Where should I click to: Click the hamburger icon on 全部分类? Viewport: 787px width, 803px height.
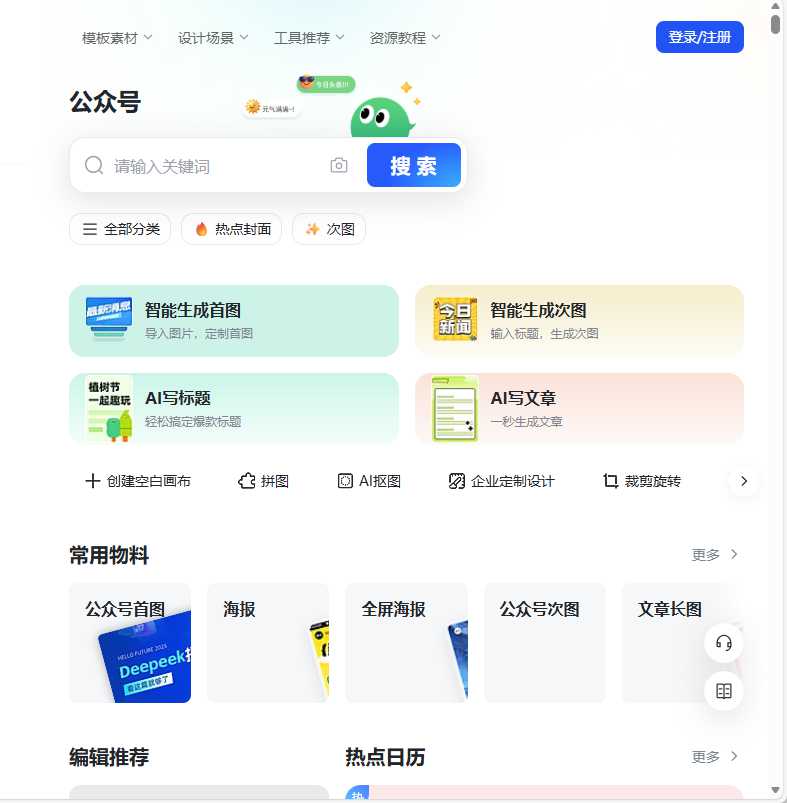[88, 229]
